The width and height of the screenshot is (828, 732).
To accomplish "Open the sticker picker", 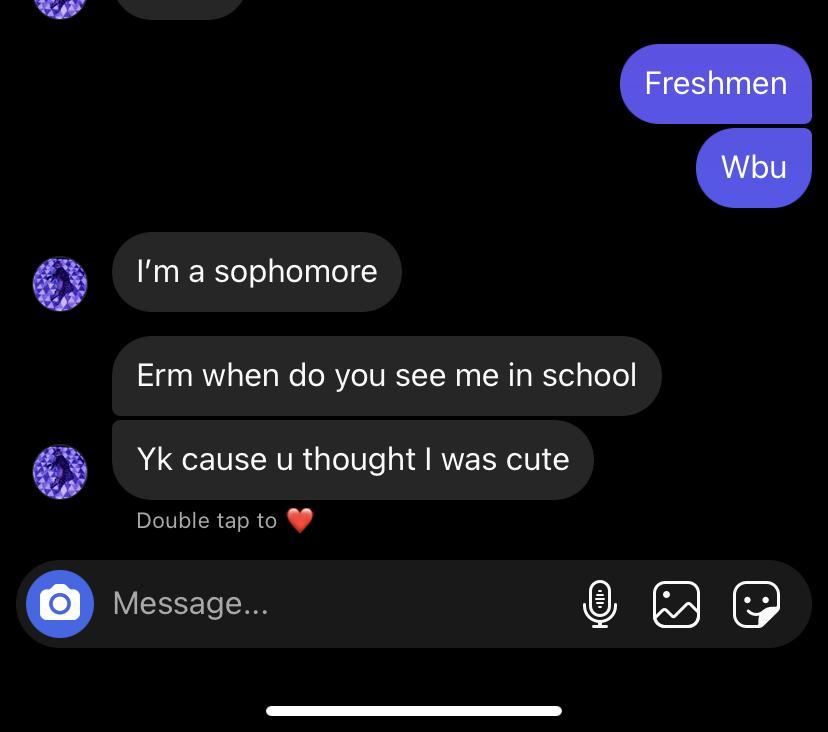I will click(x=756, y=604).
